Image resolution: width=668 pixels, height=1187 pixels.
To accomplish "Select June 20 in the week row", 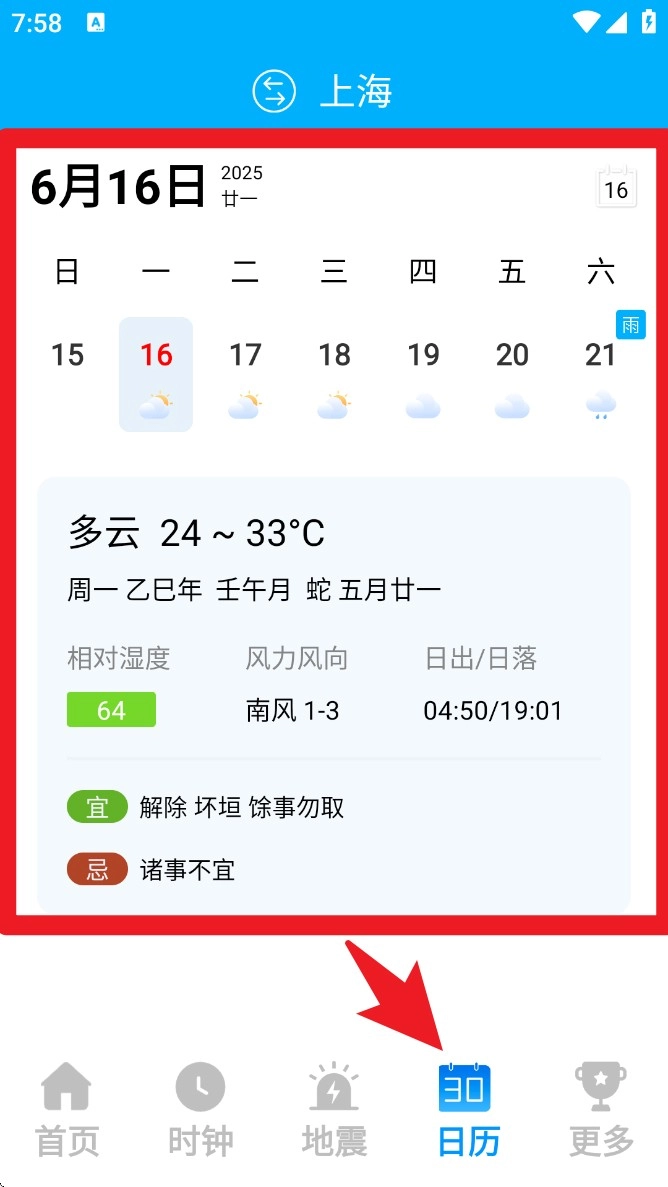I will [512, 374].
